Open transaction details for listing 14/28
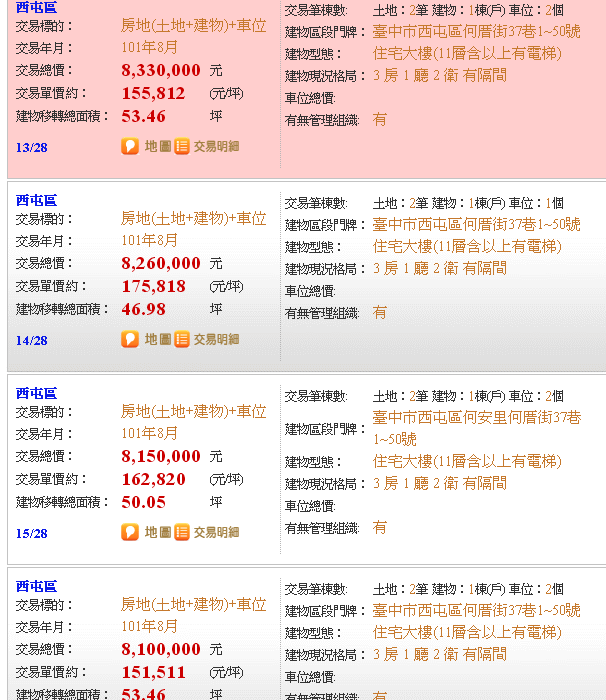This screenshot has height=700, width=606. pyautogui.click(x=207, y=339)
